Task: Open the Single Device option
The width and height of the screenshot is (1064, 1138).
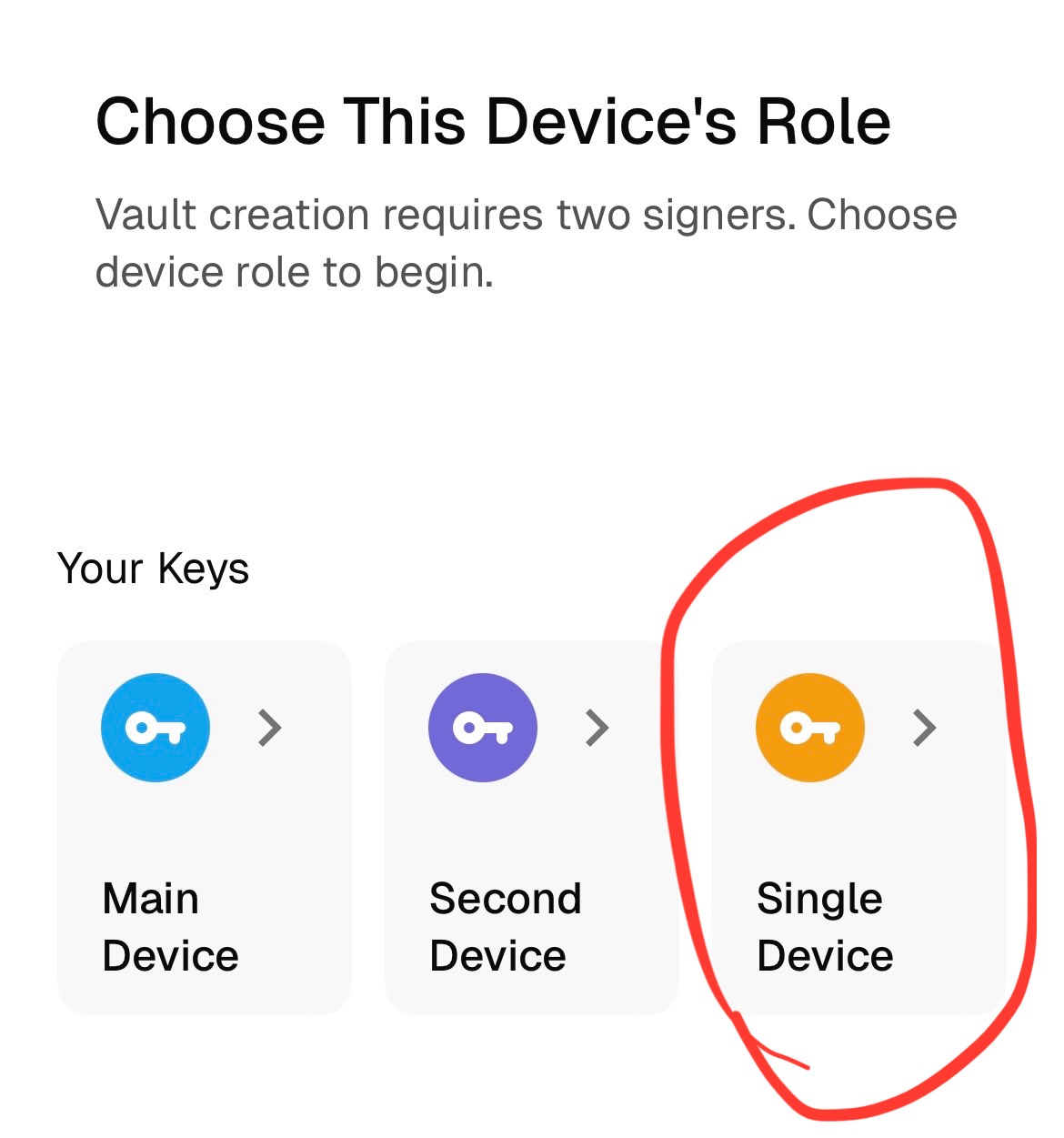Action: (858, 828)
